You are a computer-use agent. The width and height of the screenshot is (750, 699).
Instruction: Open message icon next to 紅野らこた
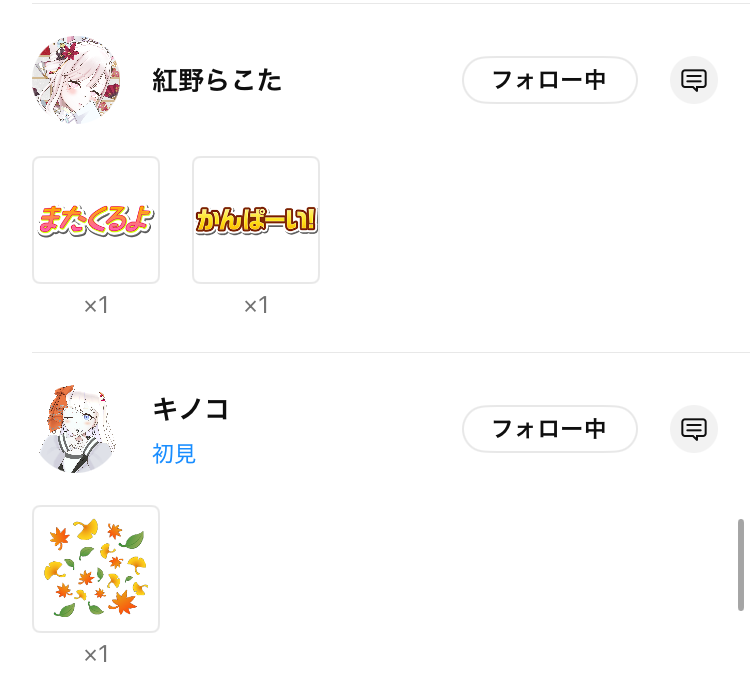[x=693, y=80]
